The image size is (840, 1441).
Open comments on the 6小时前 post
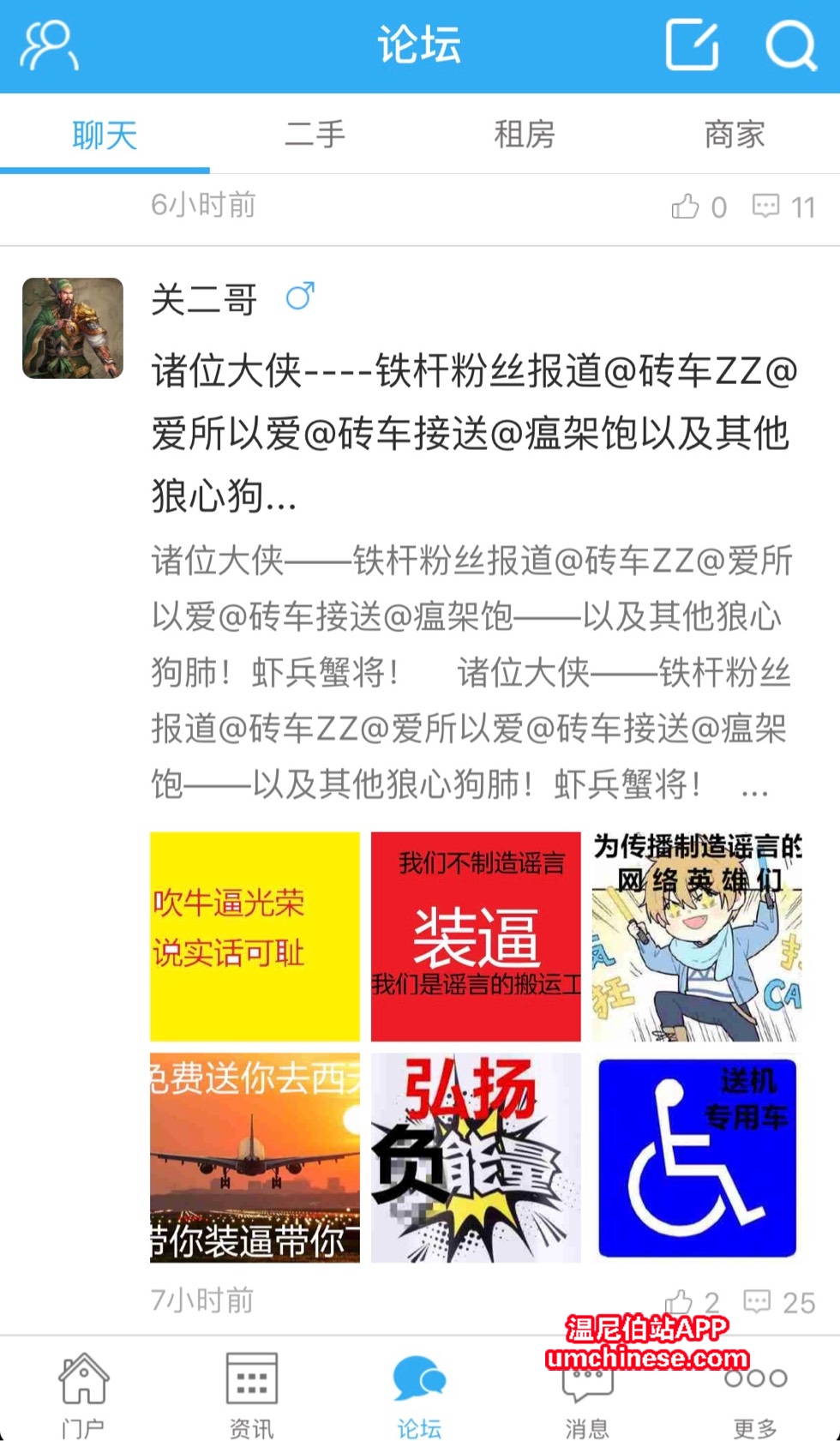tap(783, 207)
